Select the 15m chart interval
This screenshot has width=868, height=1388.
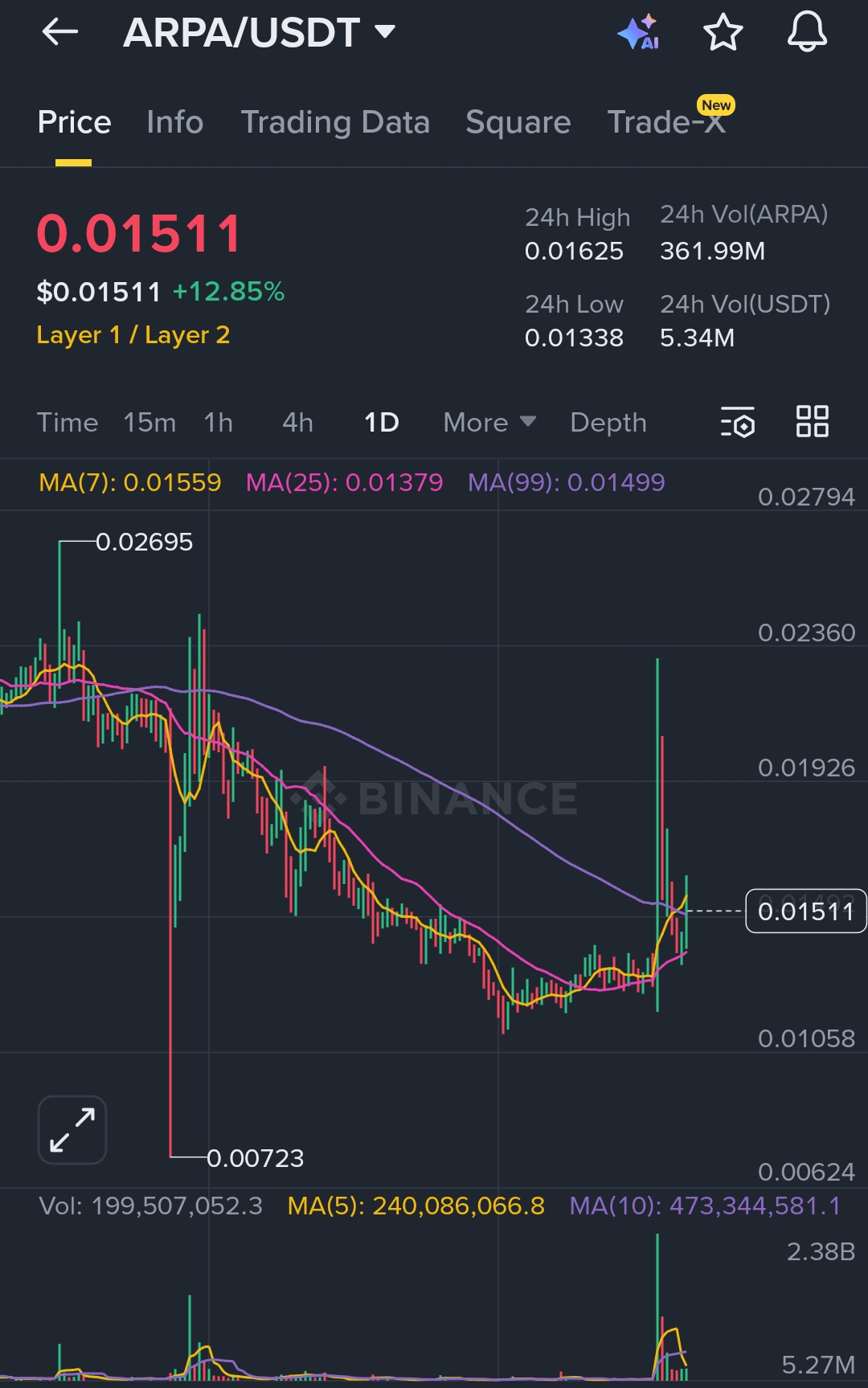click(149, 422)
